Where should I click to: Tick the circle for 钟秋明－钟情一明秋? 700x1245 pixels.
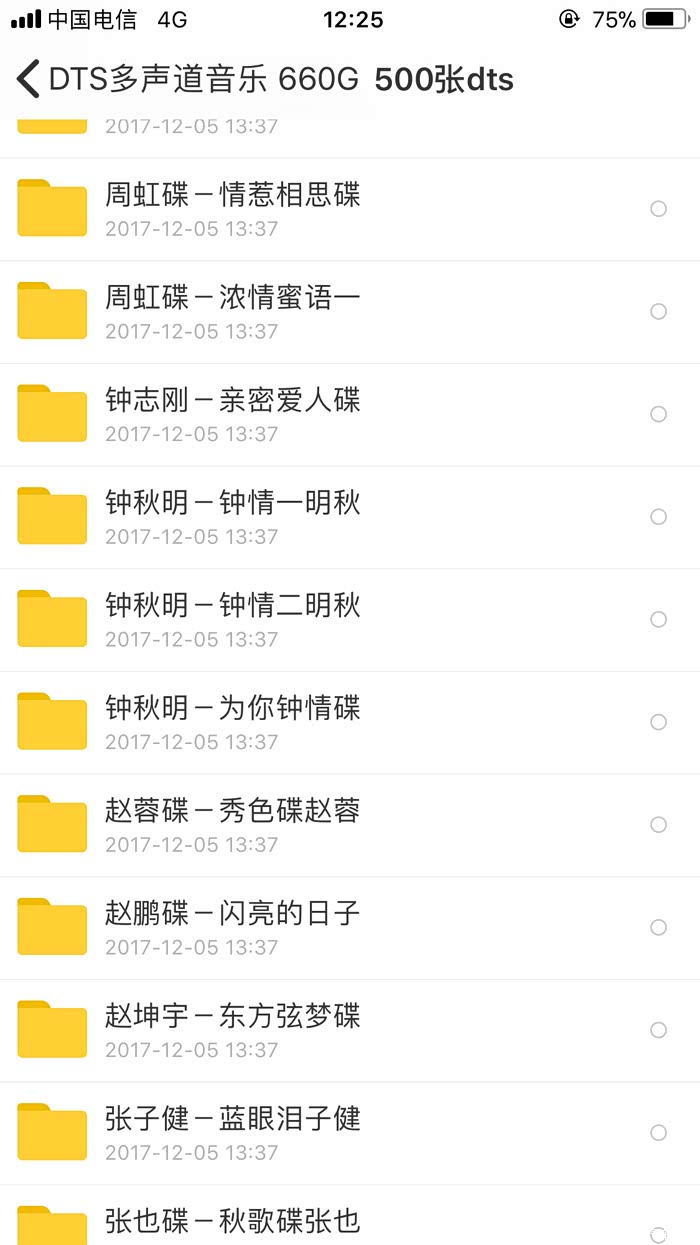pos(658,517)
